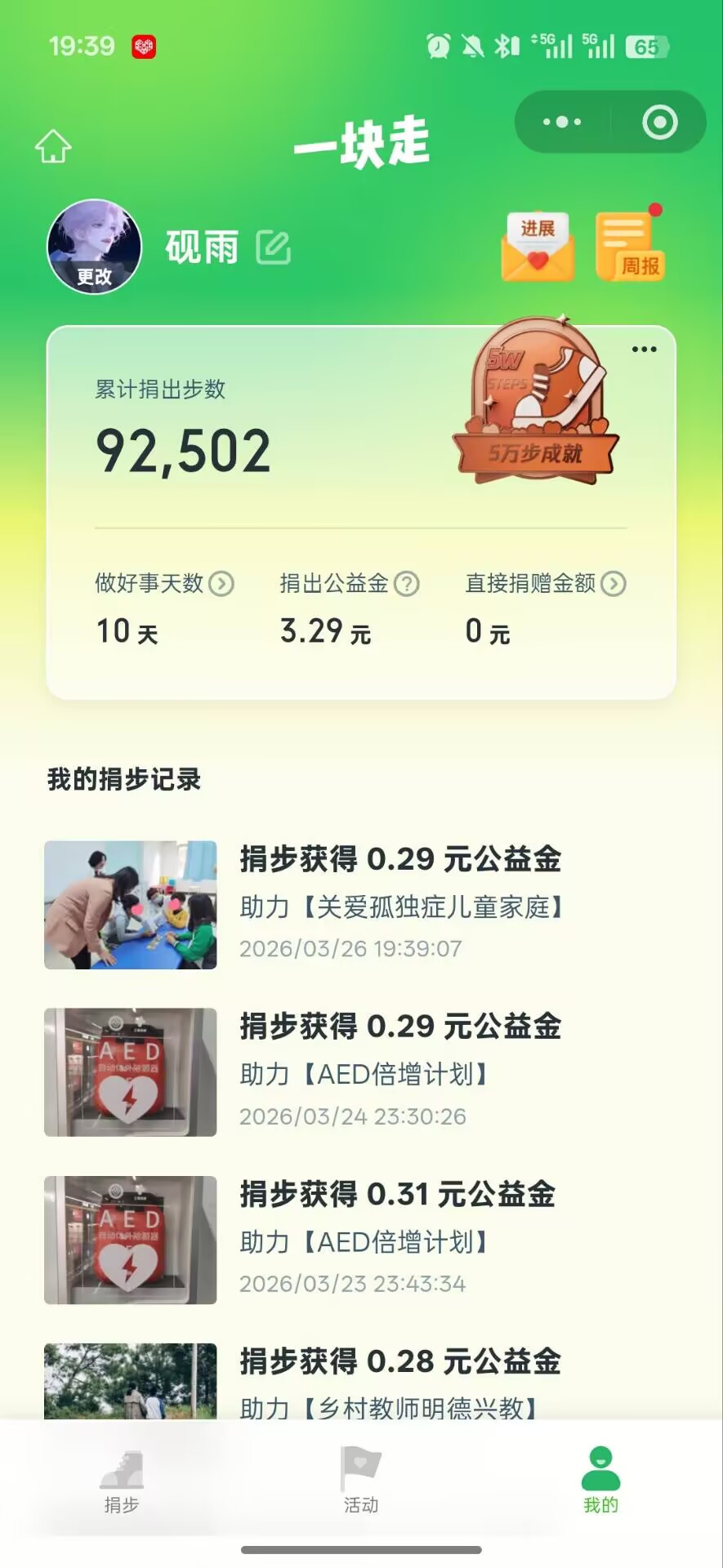The image size is (723, 1568).
Task: Close the mini program
Action: [x=659, y=122]
